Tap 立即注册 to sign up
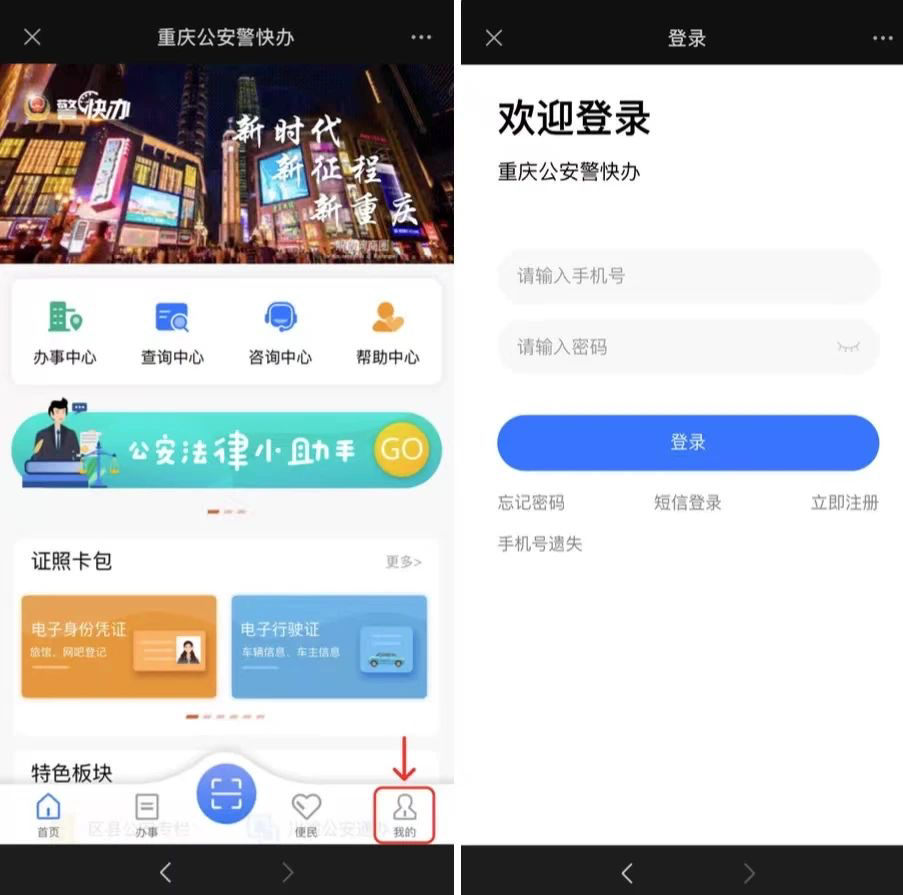 pyautogui.click(x=844, y=502)
